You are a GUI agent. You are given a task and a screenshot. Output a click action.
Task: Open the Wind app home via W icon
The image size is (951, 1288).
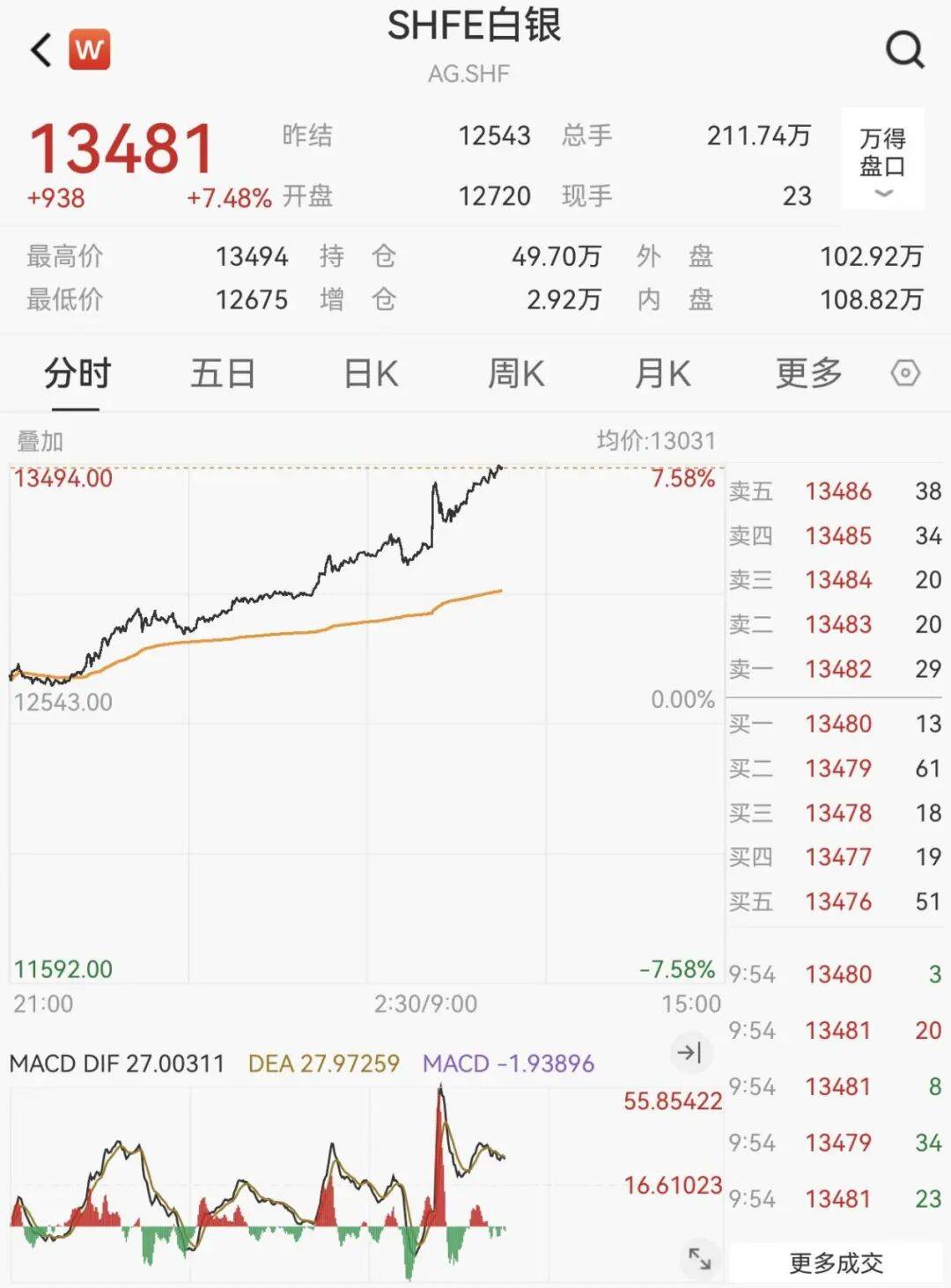click(91, 50)
